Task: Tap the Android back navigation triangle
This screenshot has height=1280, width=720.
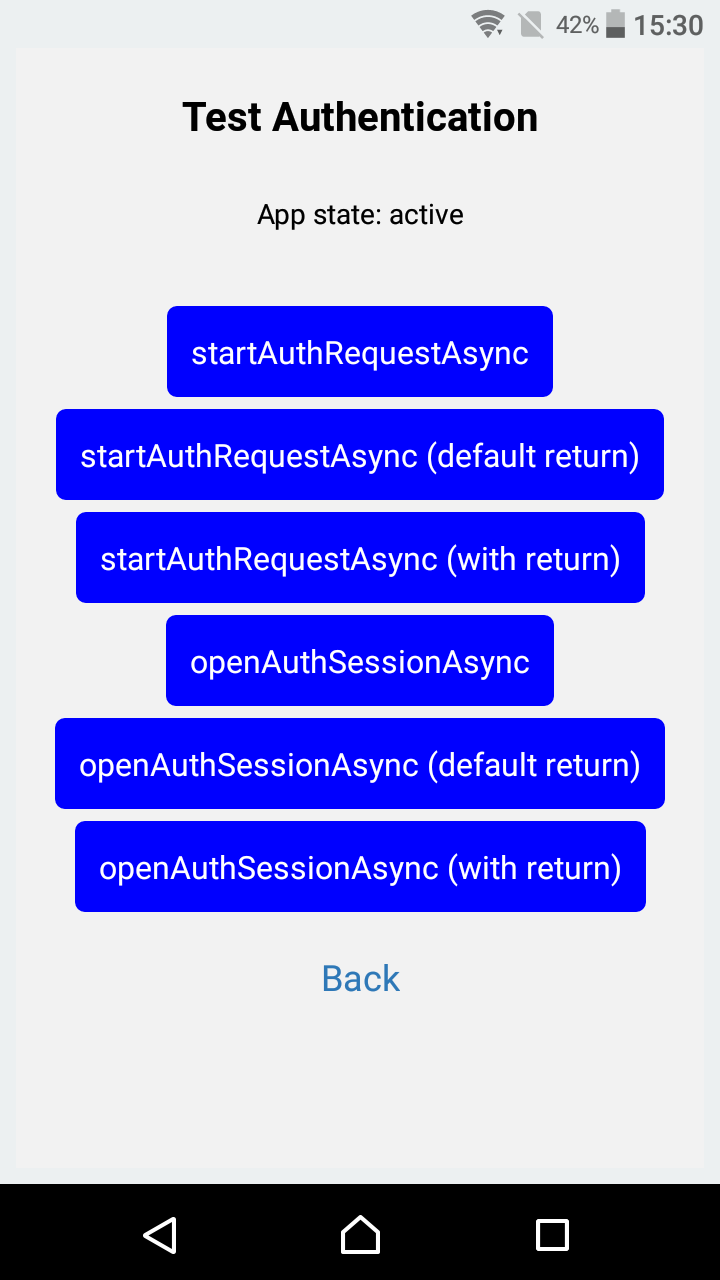Action: (160, 1235)
